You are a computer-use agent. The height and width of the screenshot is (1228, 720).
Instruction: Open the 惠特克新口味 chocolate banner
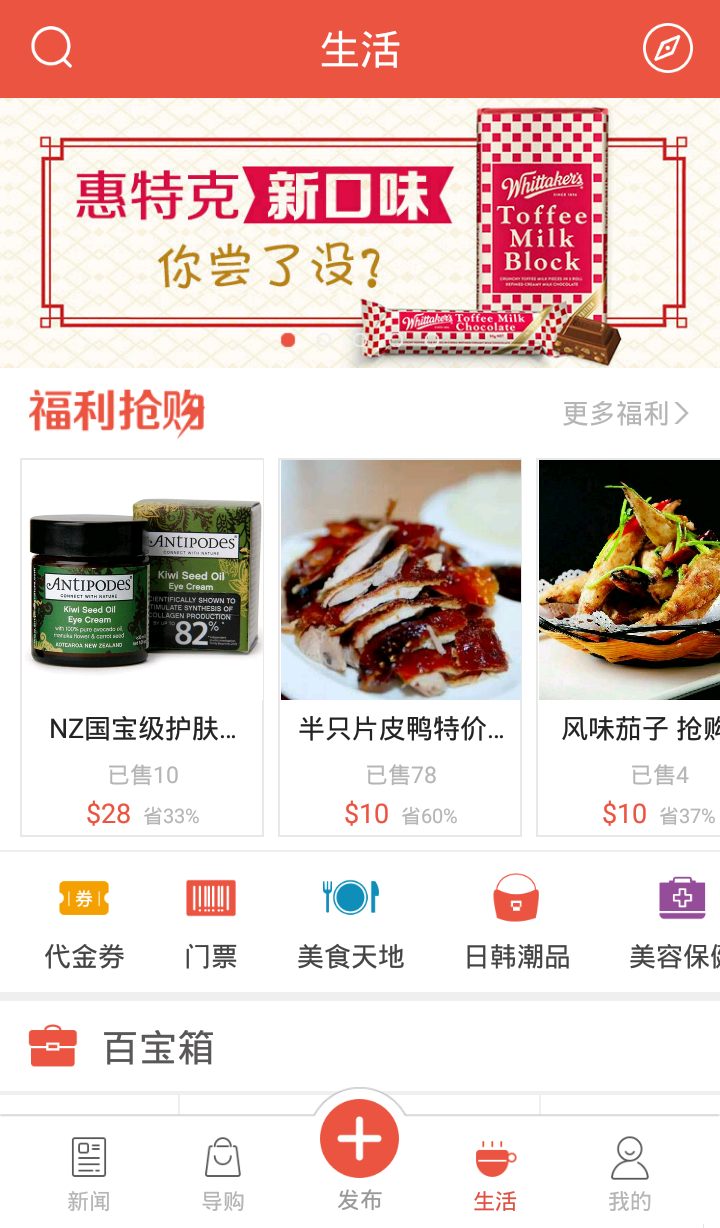[x=360, y=229]
